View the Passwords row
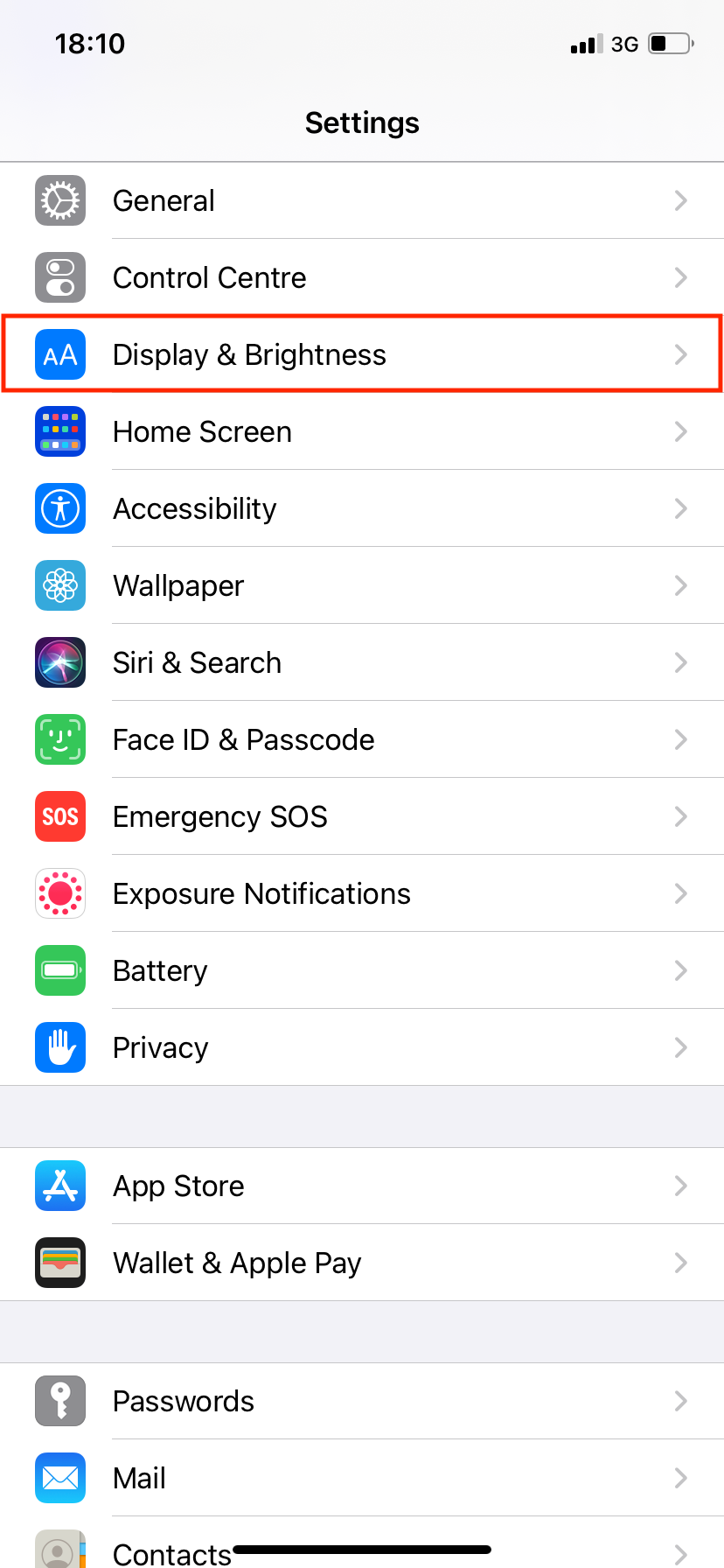 pos(362,1401)
